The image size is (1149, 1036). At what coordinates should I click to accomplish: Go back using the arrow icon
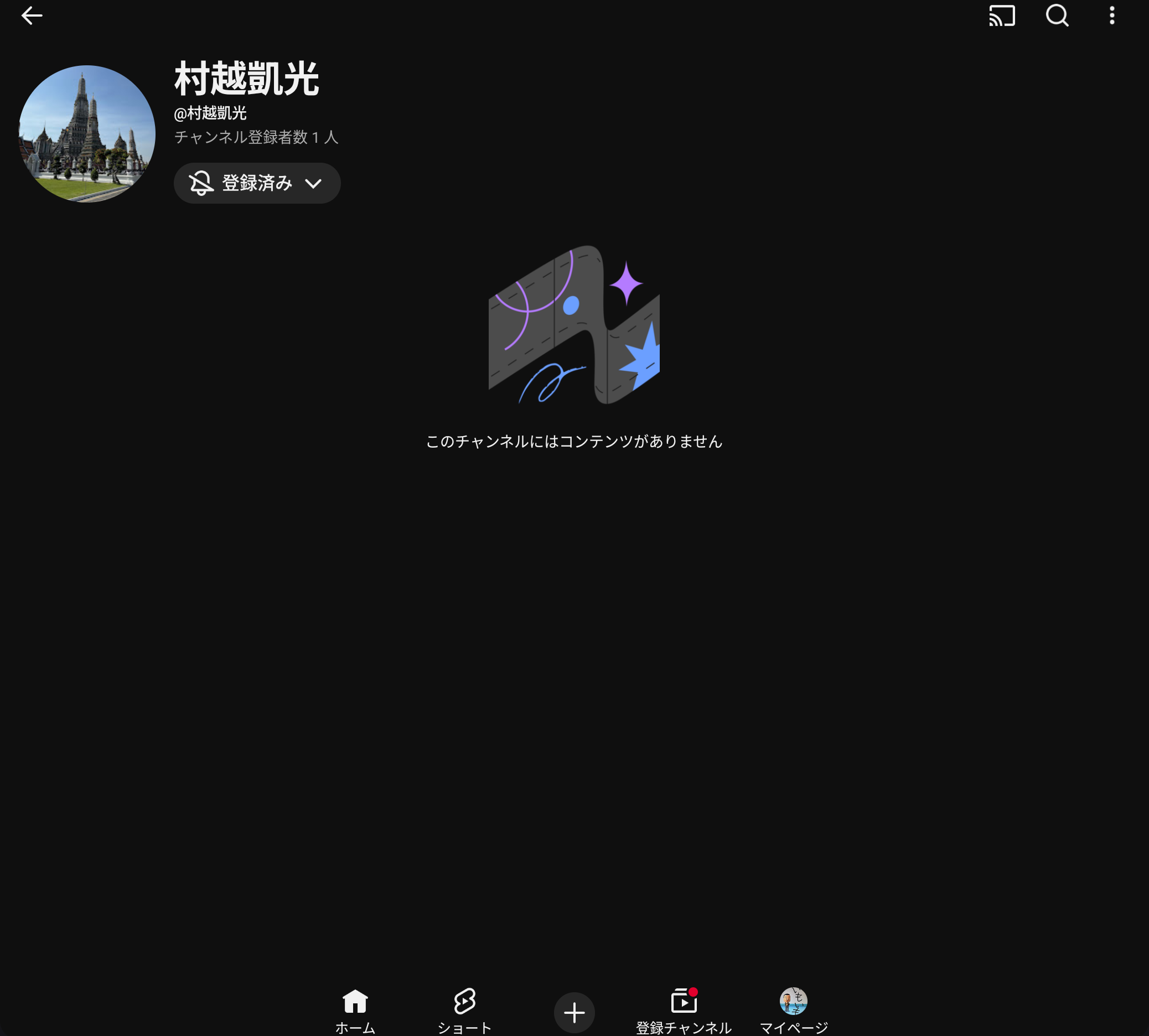[32, 15]
